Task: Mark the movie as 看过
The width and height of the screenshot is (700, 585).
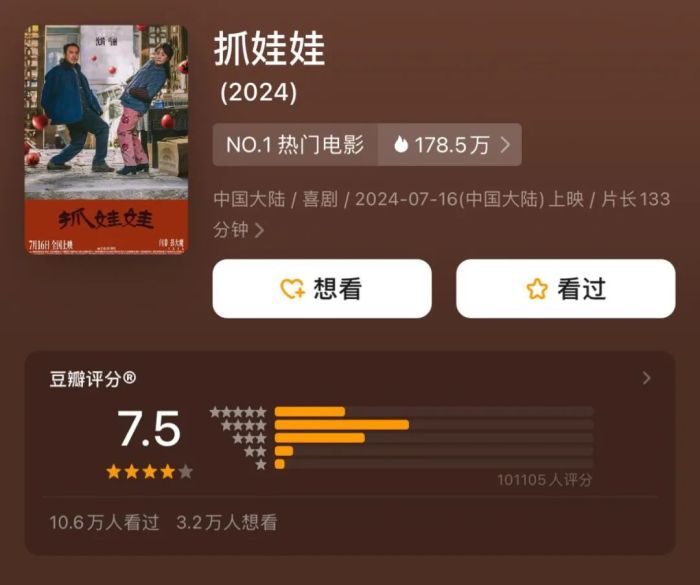Action: [x=566, y=289]
